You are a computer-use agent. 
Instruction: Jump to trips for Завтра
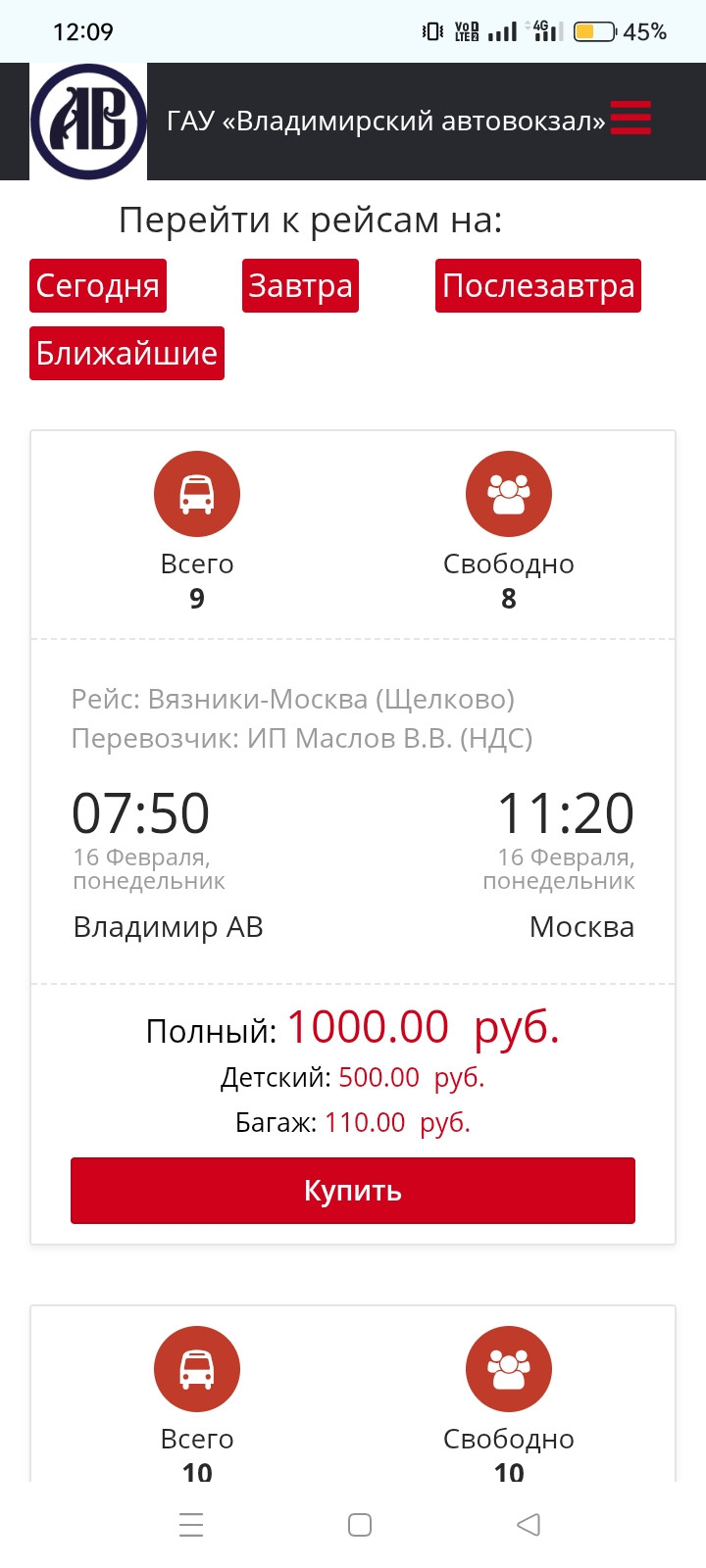tap(300, 286)
